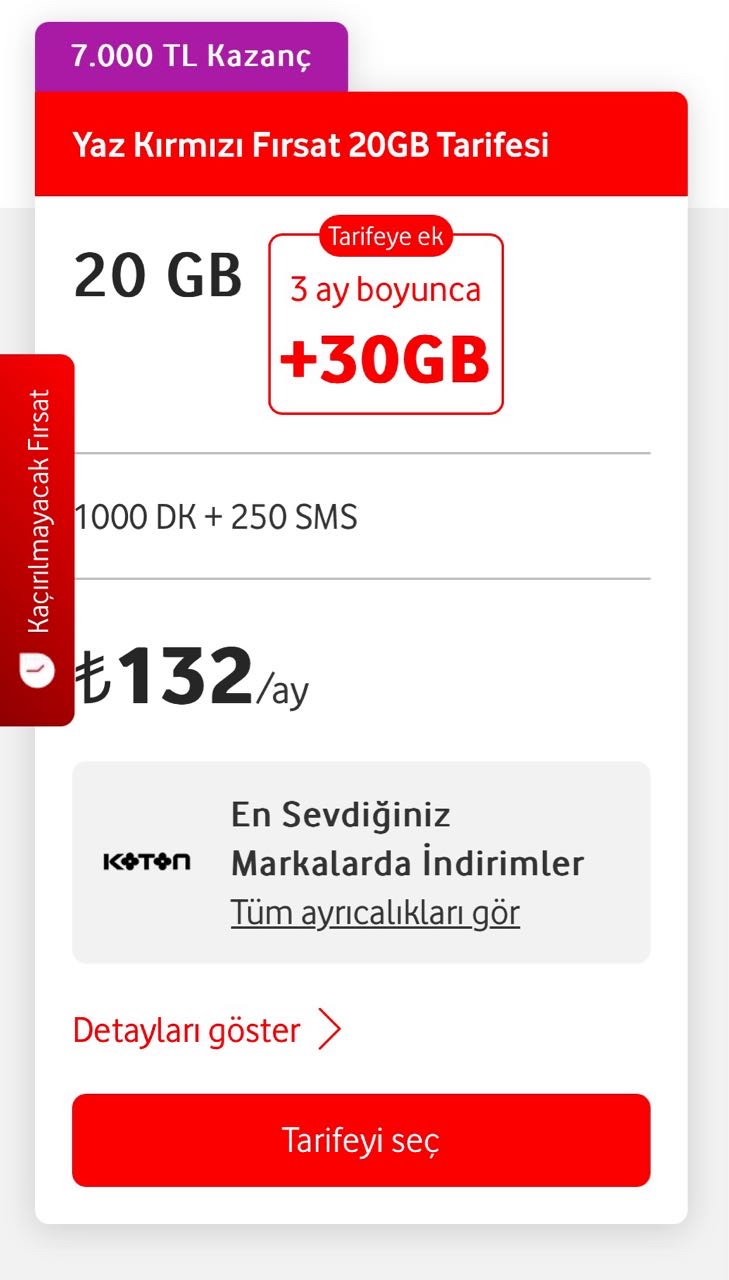Expand Detayları göster

tap(207, 1031)
